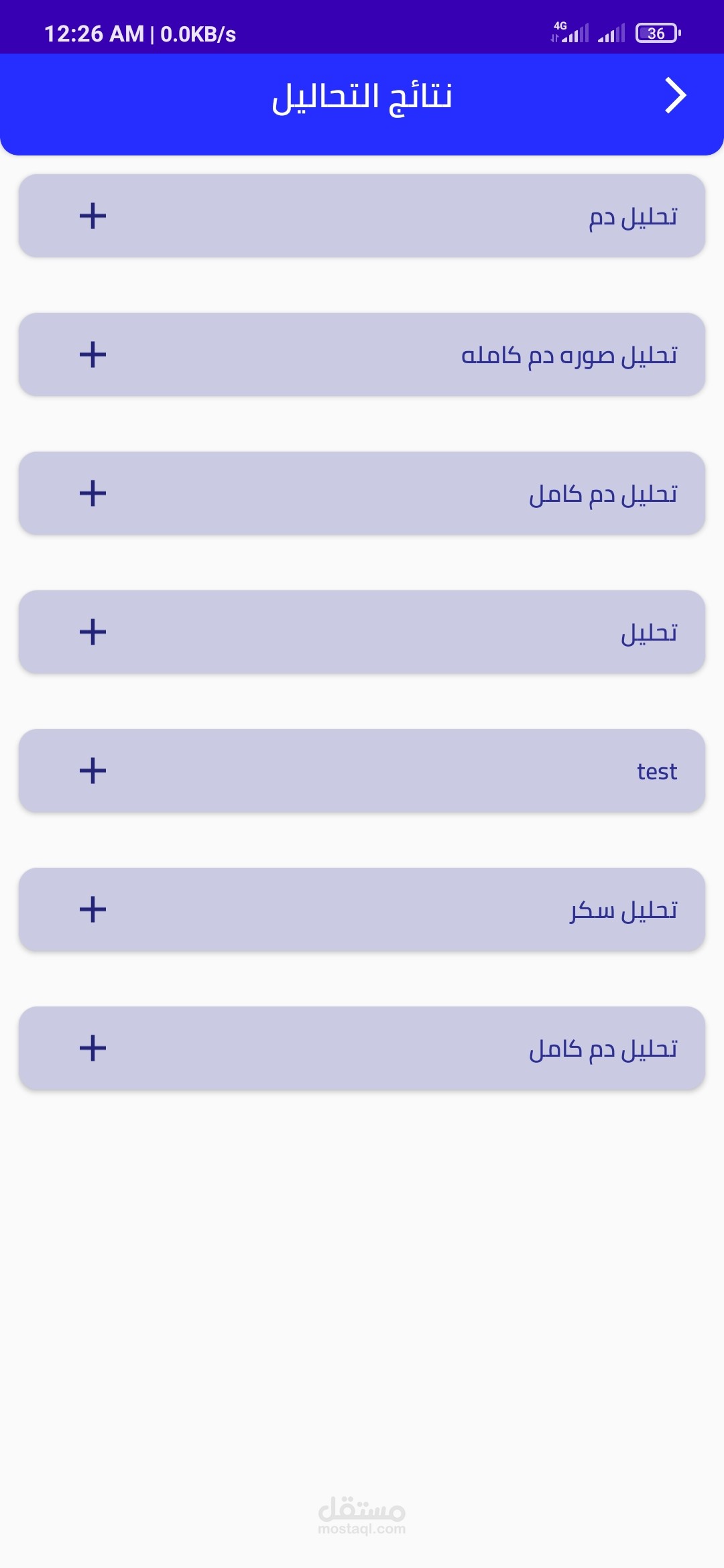Go back using the header chevron arrow
This screenshot has height=1568, width=724.
[675, 96]
